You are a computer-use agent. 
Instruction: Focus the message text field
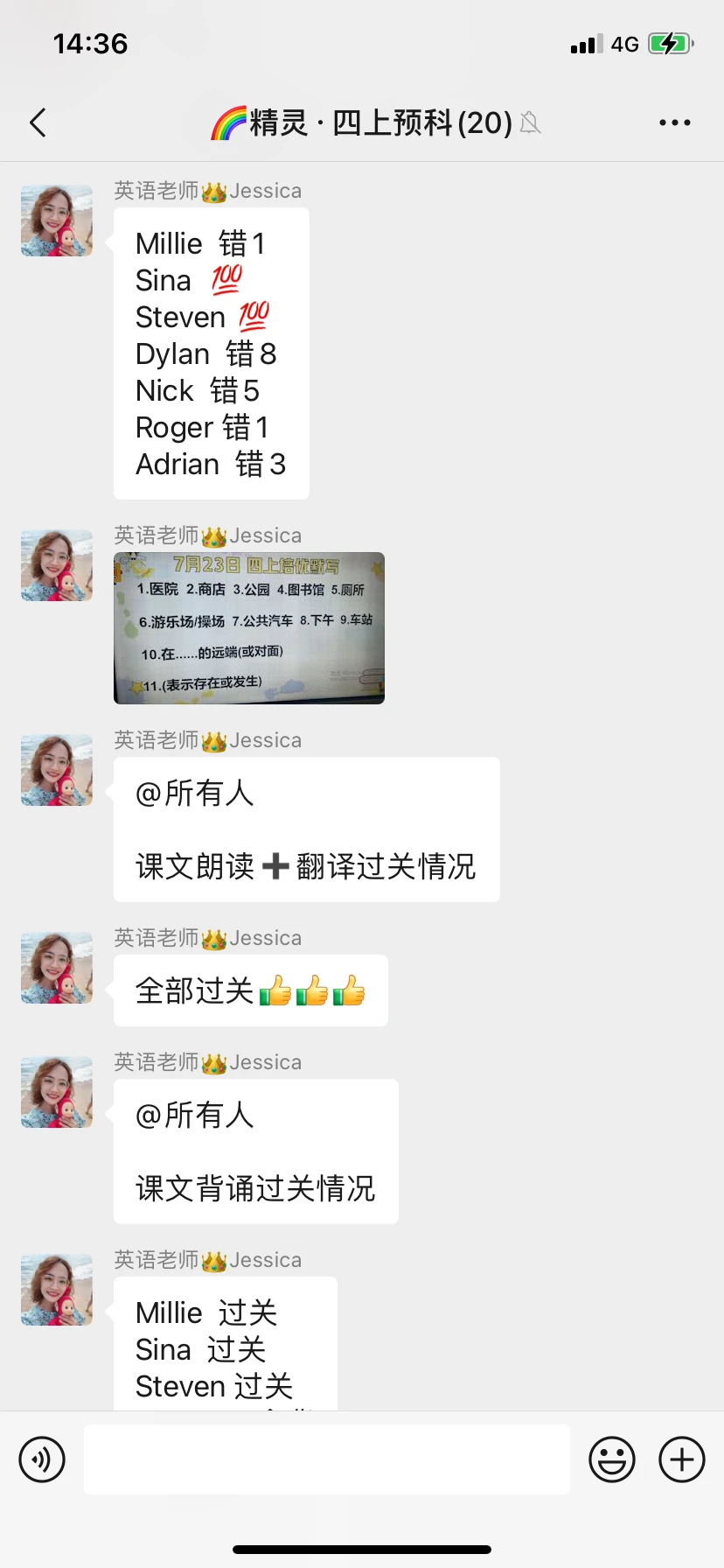tap(327, 1459)
